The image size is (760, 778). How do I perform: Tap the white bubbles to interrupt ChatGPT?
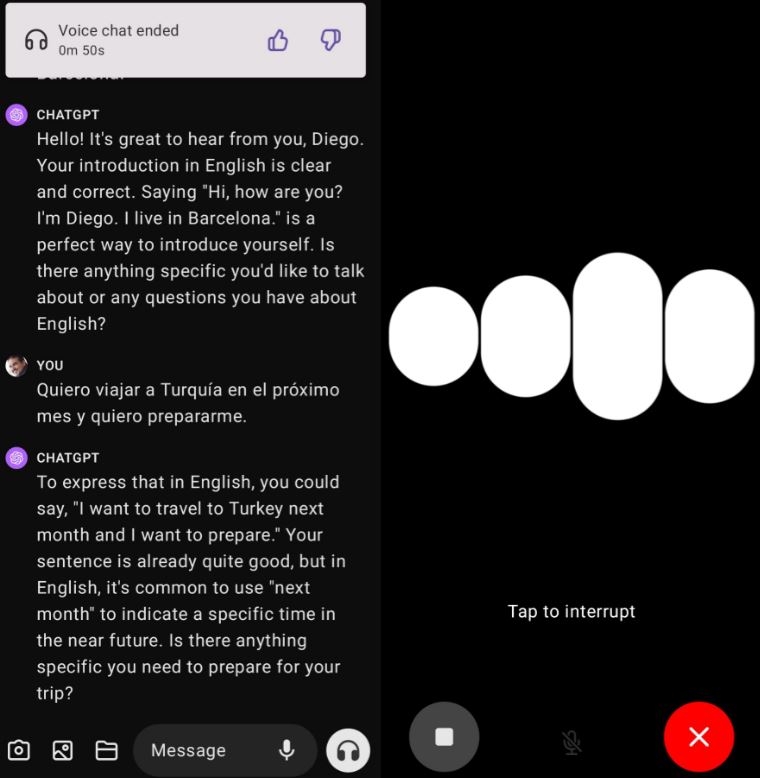[571, 336]
